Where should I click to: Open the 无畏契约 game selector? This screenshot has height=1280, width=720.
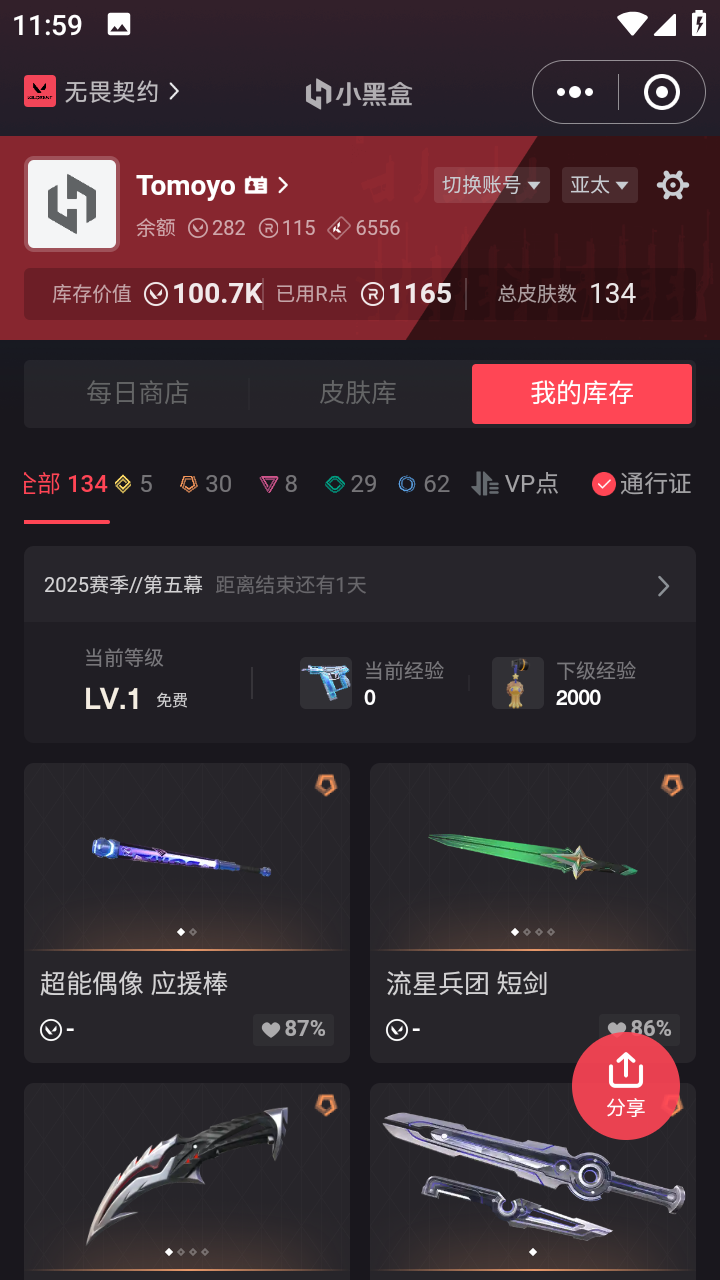[x=103, y=92]
